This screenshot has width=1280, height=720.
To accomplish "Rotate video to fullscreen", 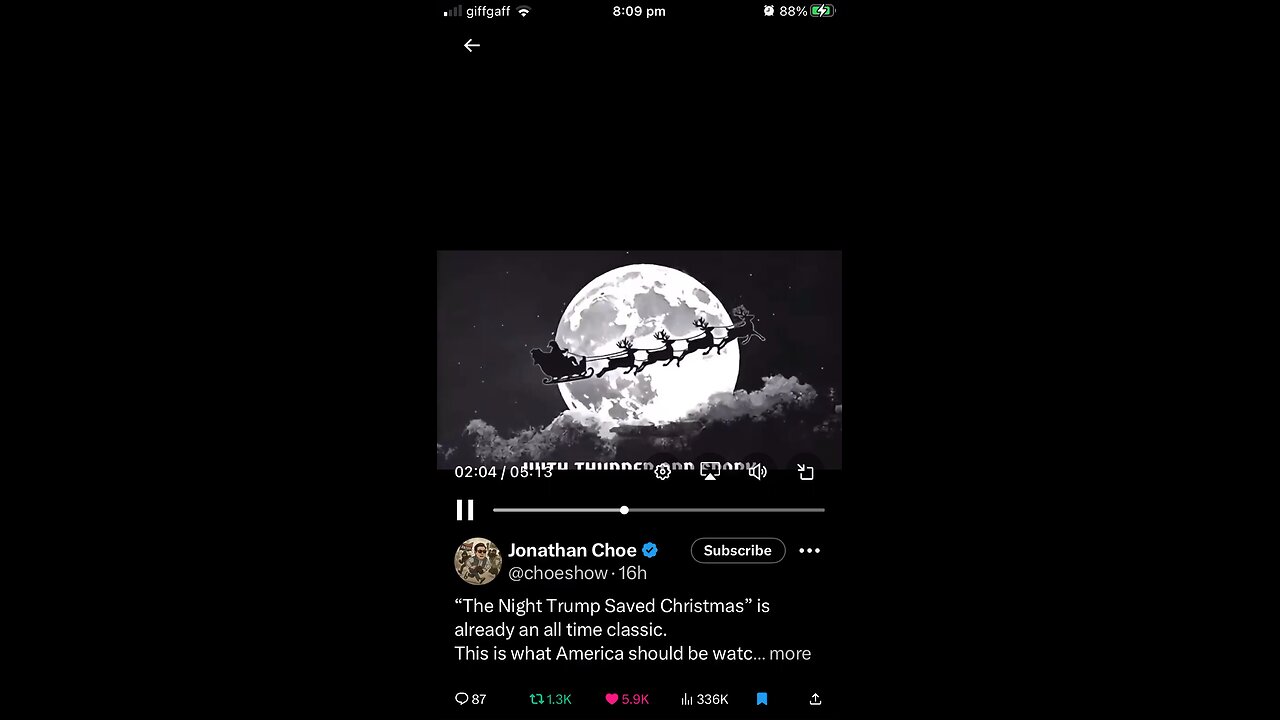I will 806,472.
